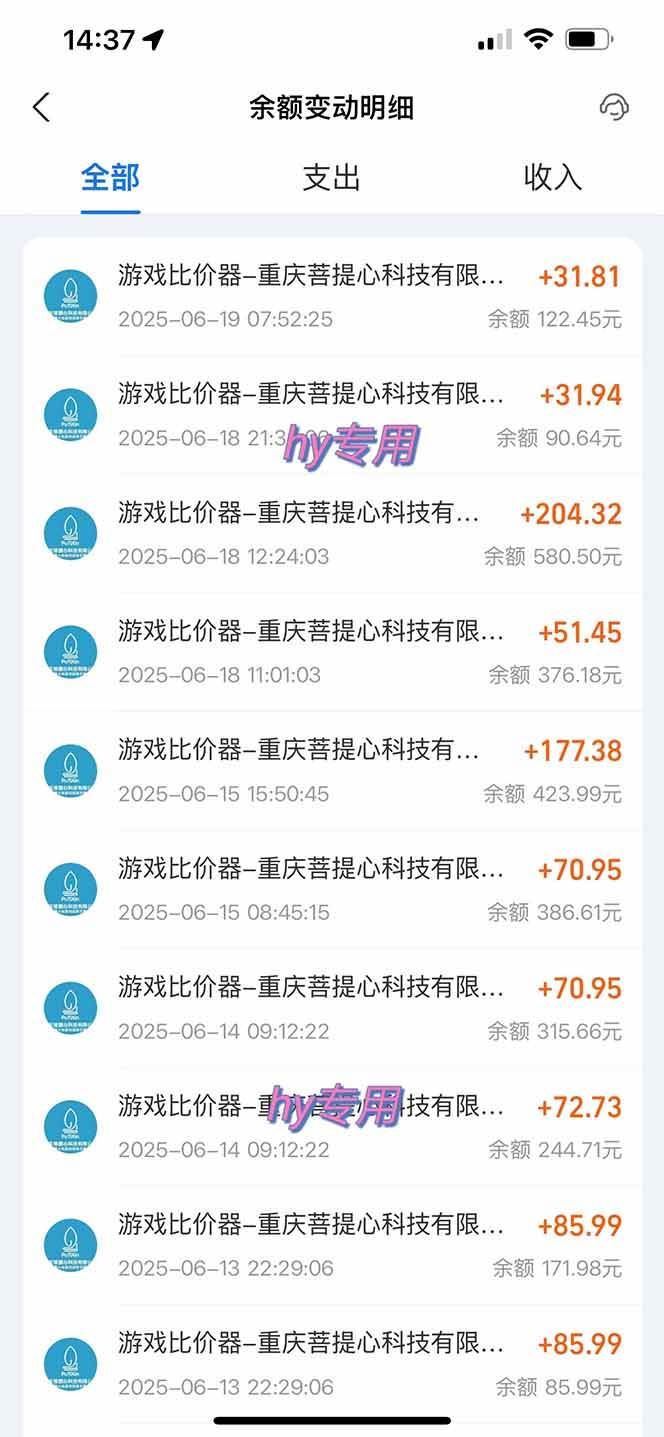View details of the +204.32 transaction
664x1437 pixels.
pyautogui.click(x=332, y=534)
